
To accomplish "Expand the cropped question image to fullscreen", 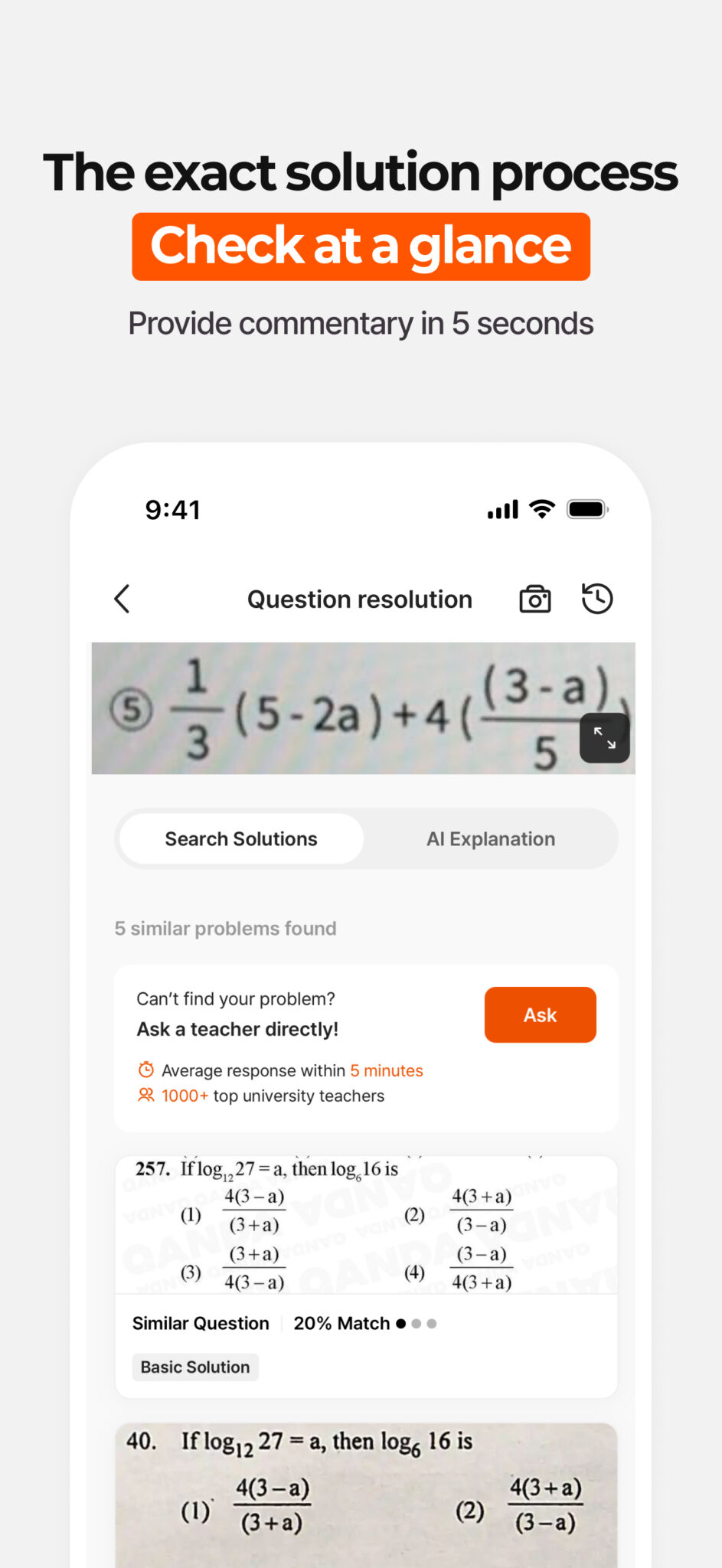I will click(604, 737).
